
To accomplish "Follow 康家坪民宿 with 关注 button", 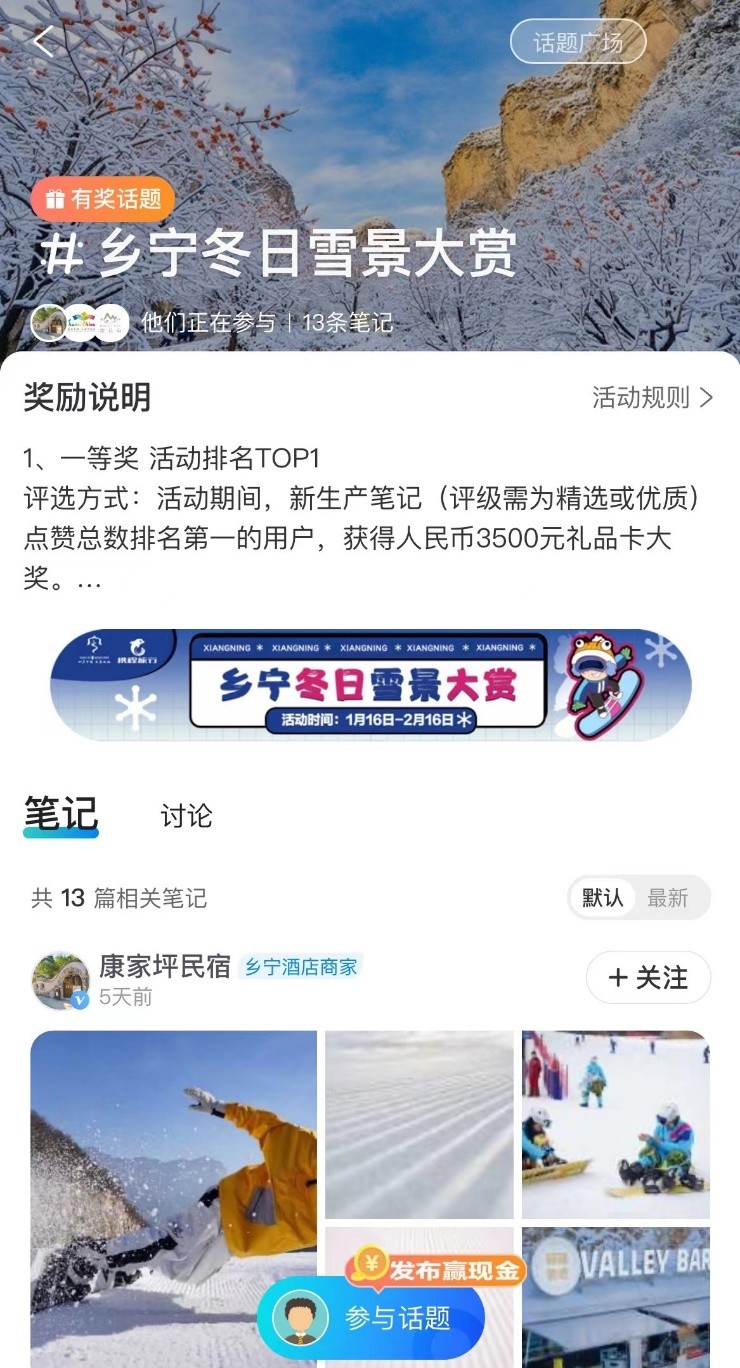I will point(648,978).
